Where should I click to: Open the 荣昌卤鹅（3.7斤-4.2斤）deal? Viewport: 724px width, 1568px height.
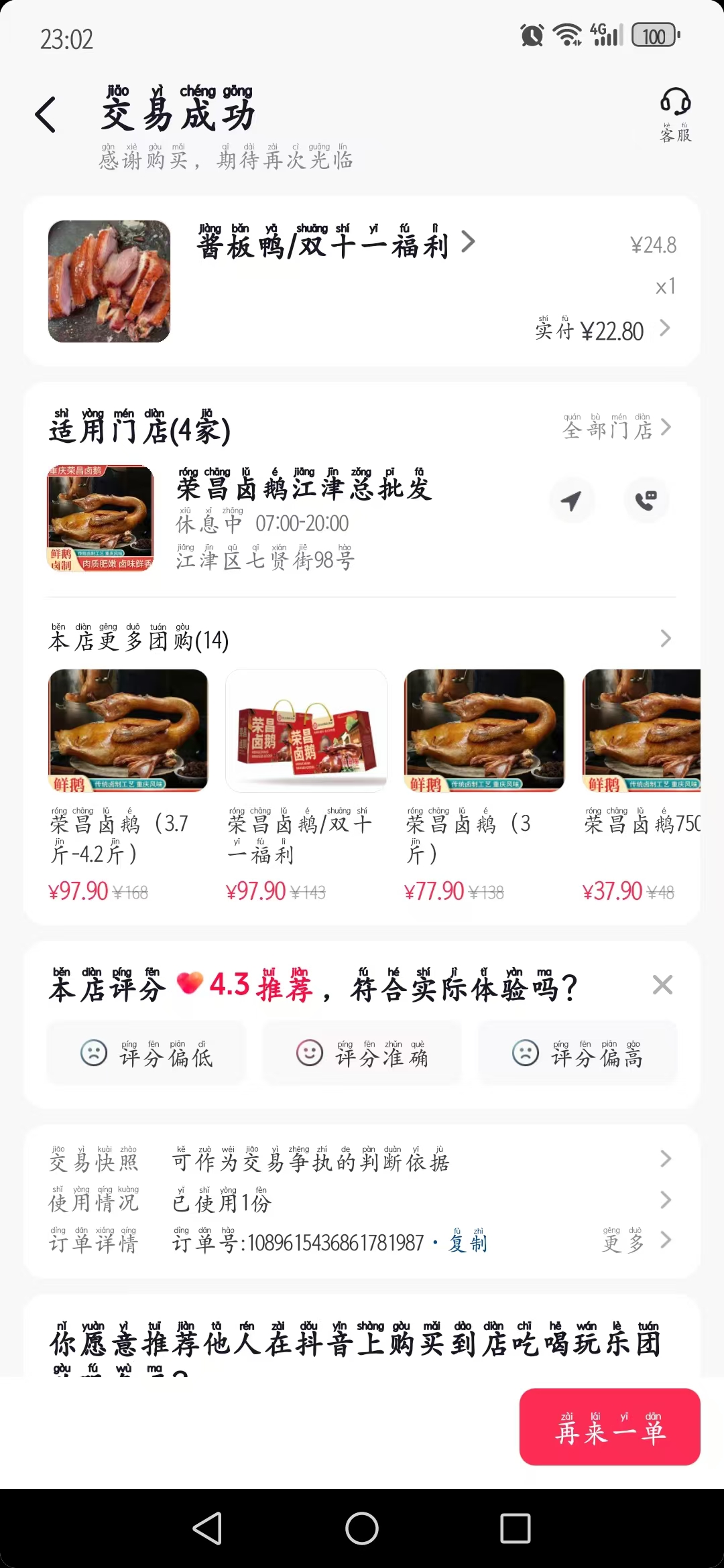127,784
